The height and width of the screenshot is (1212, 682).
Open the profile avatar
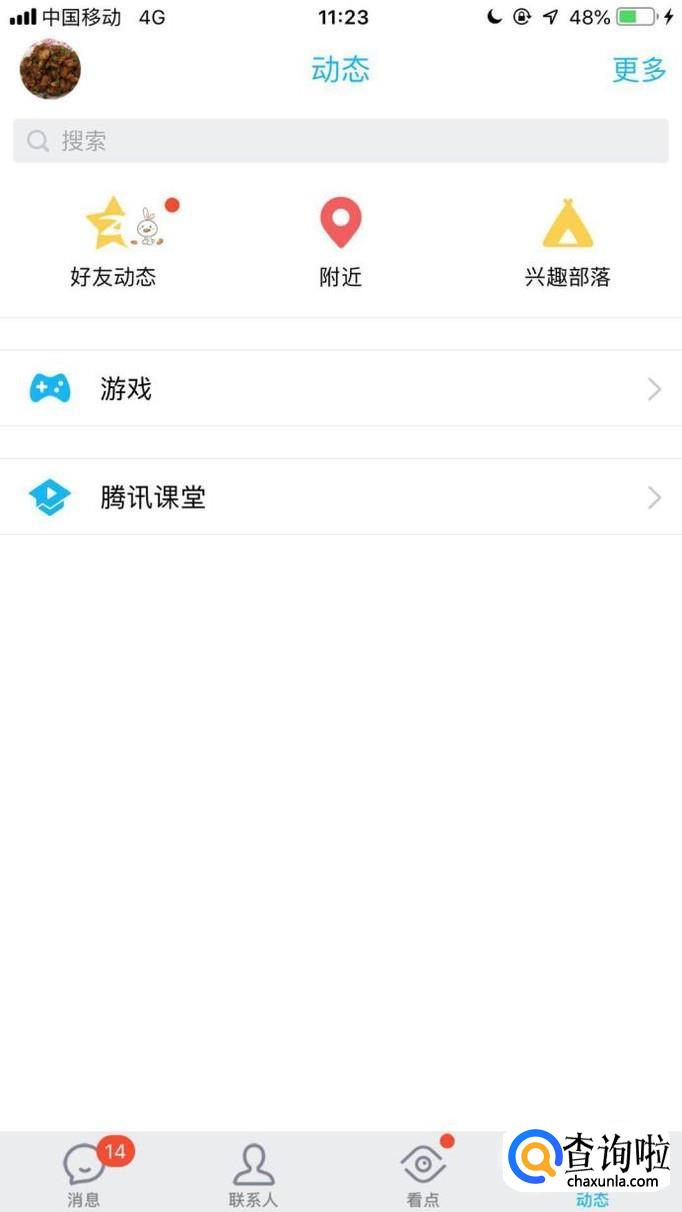(50, 69)
